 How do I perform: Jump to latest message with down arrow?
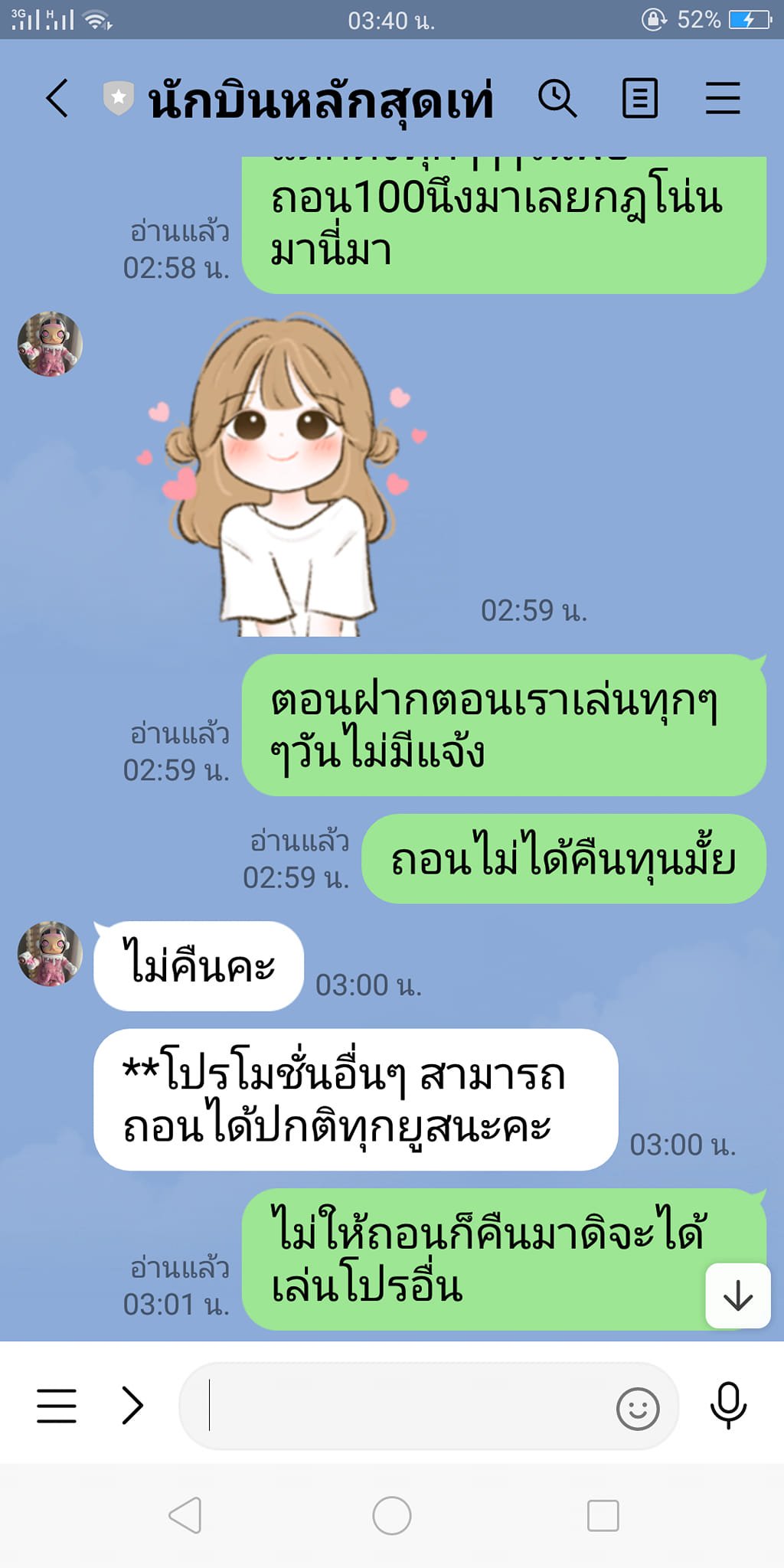coord(737,1295)
